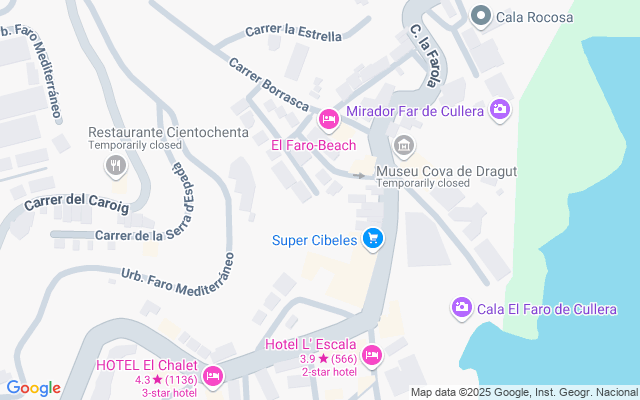Select the Mirador Far de Cullera photo spot

[x=500, y=109]
